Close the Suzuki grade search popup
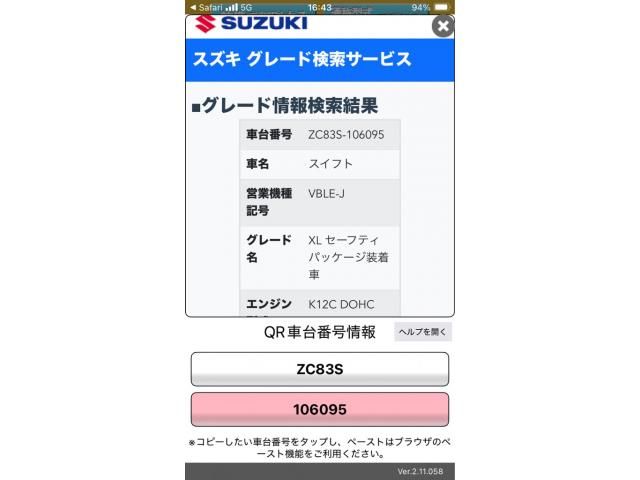The width and height of the screenshot is (640, 480). [x=442, y=26]
